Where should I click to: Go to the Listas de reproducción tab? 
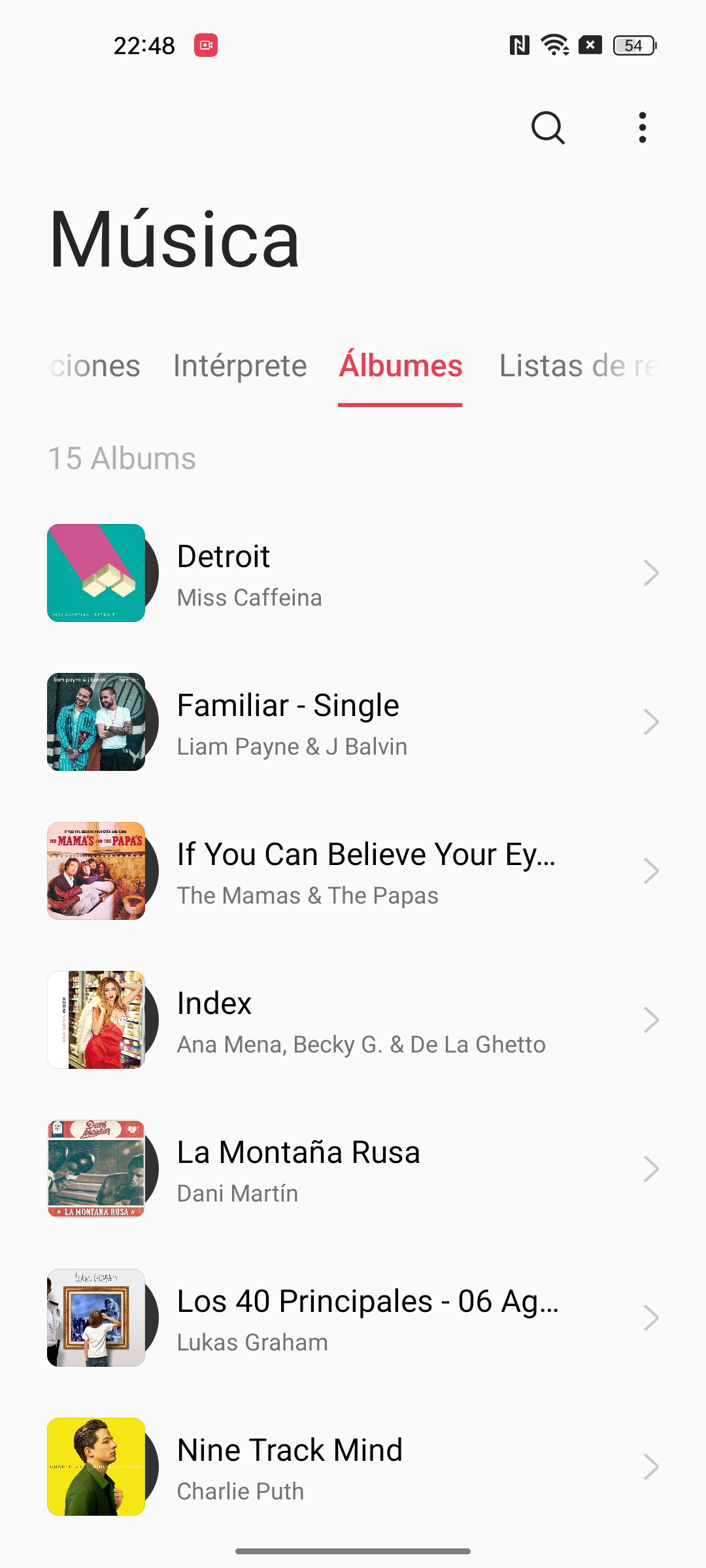(x=578, y=366)
